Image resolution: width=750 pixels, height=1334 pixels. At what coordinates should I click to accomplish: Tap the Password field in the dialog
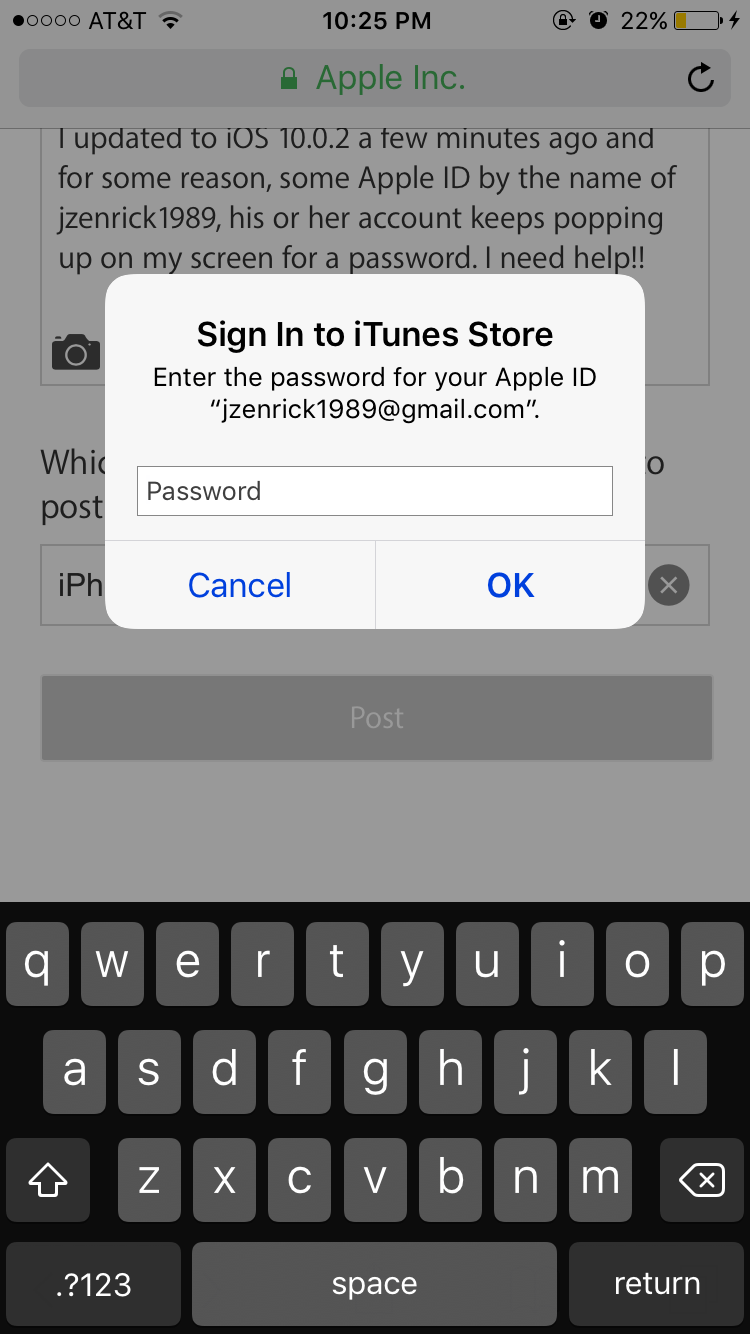coord(374,491)
